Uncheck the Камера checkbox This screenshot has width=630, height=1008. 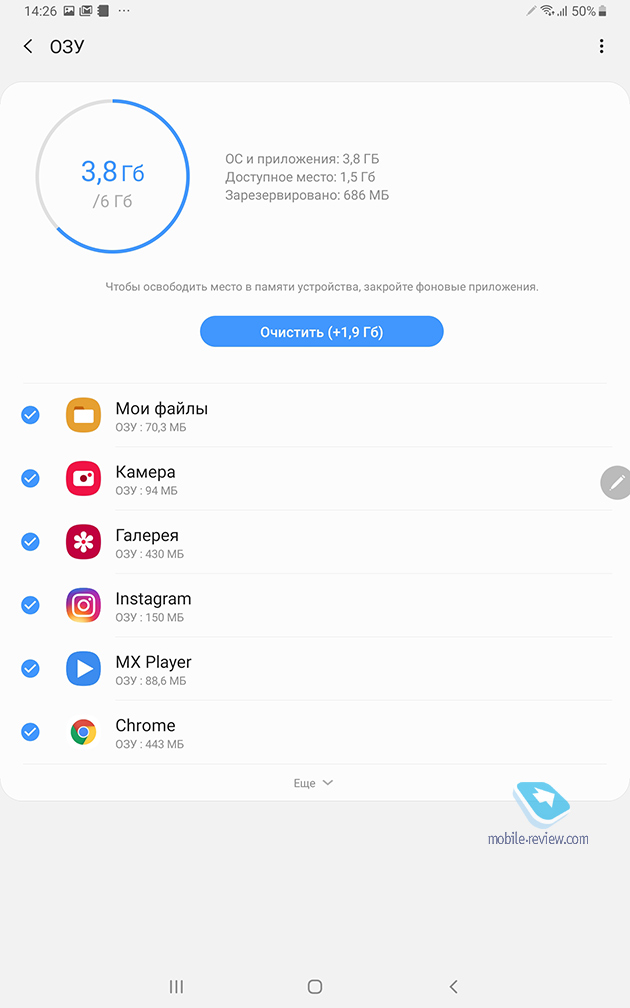pyautogui.click(x=30, y=478)
